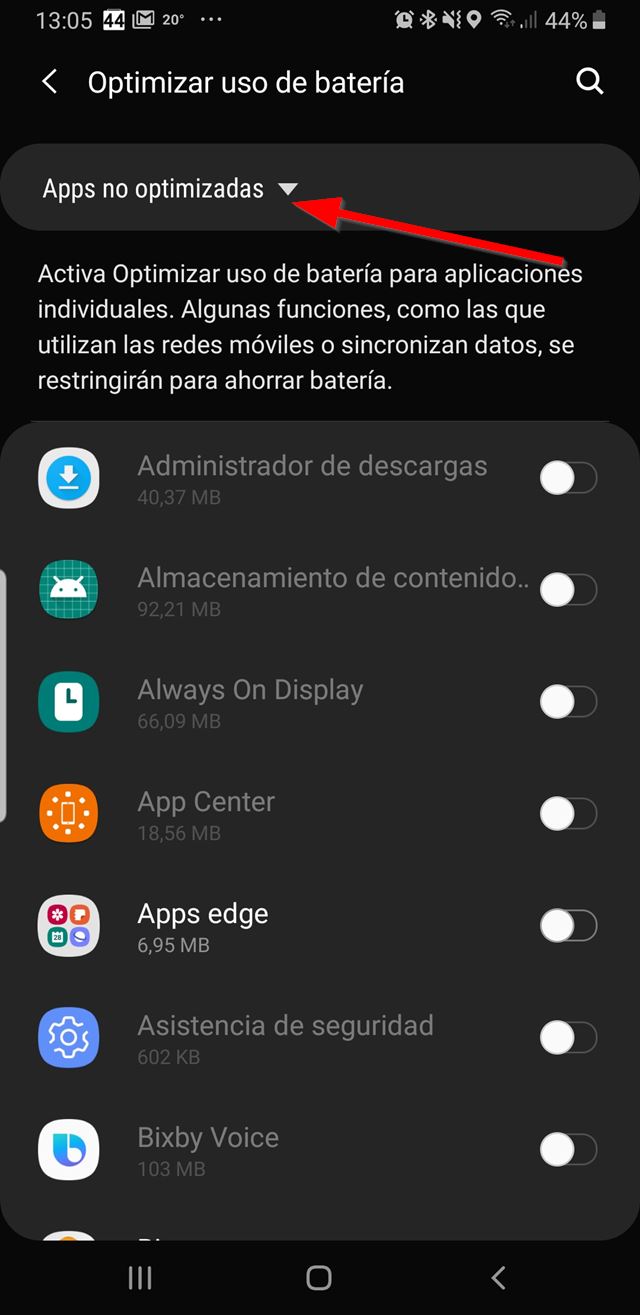Enable optimization for Always On Display
This screenshot has width=640, height=1315.
coord(568,703)
